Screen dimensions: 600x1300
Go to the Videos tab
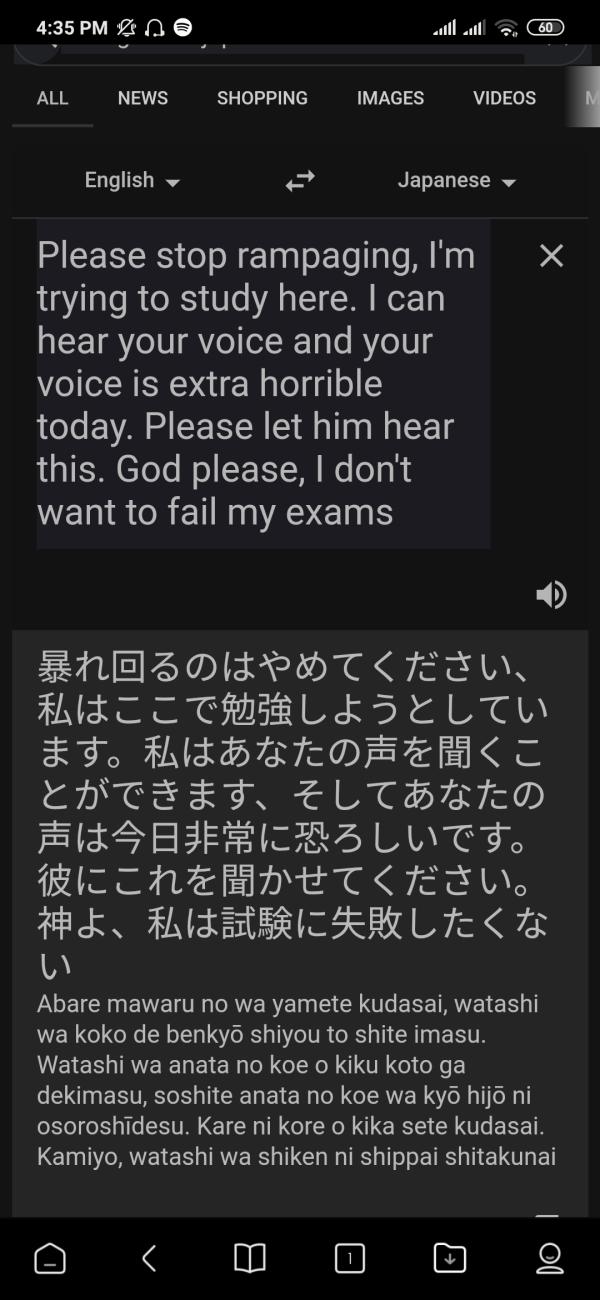[504, 98]
